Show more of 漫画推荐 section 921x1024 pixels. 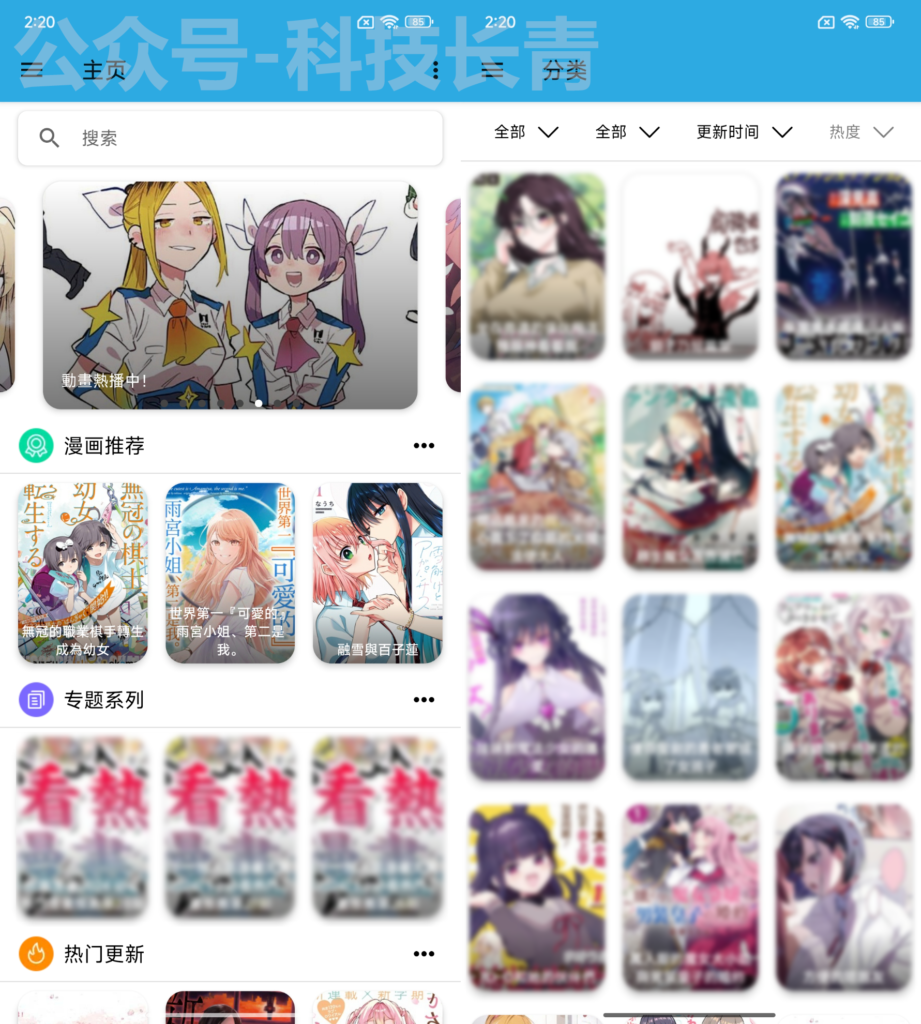coord(424,446)
